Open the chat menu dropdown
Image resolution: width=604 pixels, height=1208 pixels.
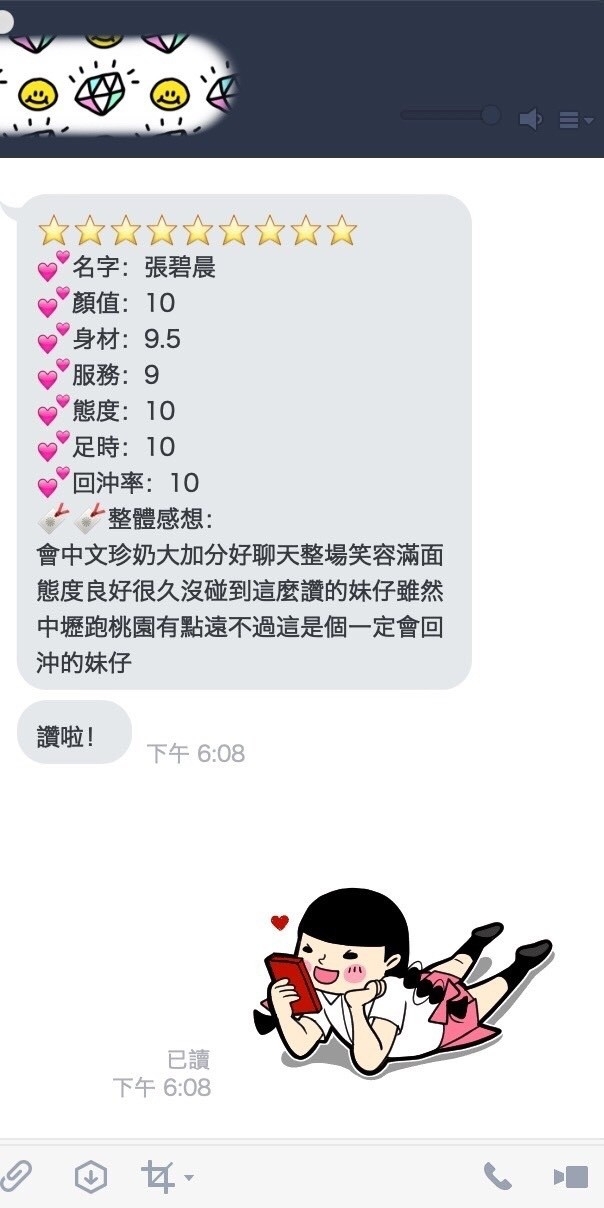(x=574, y=120)
